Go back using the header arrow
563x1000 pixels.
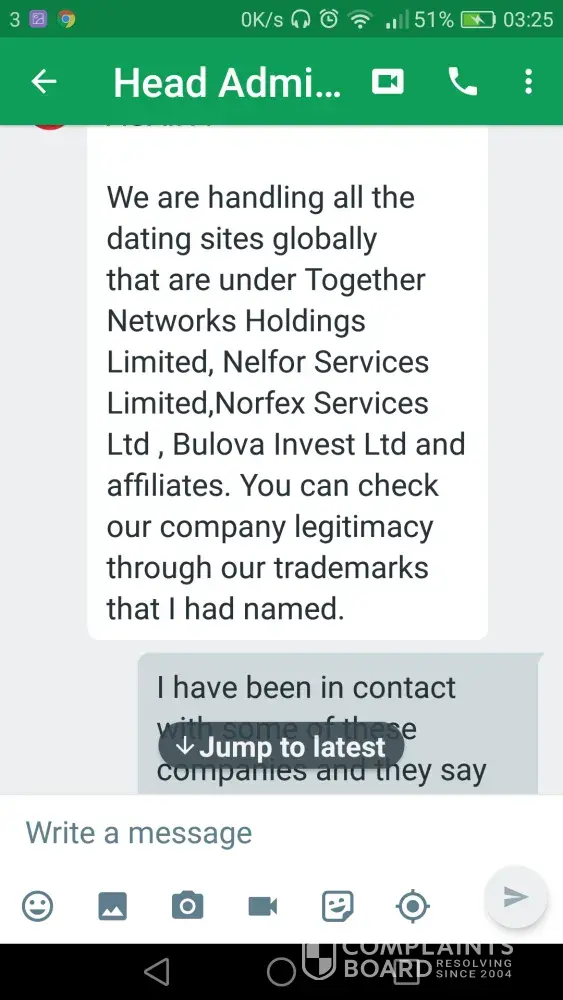(x=44, y=82)
